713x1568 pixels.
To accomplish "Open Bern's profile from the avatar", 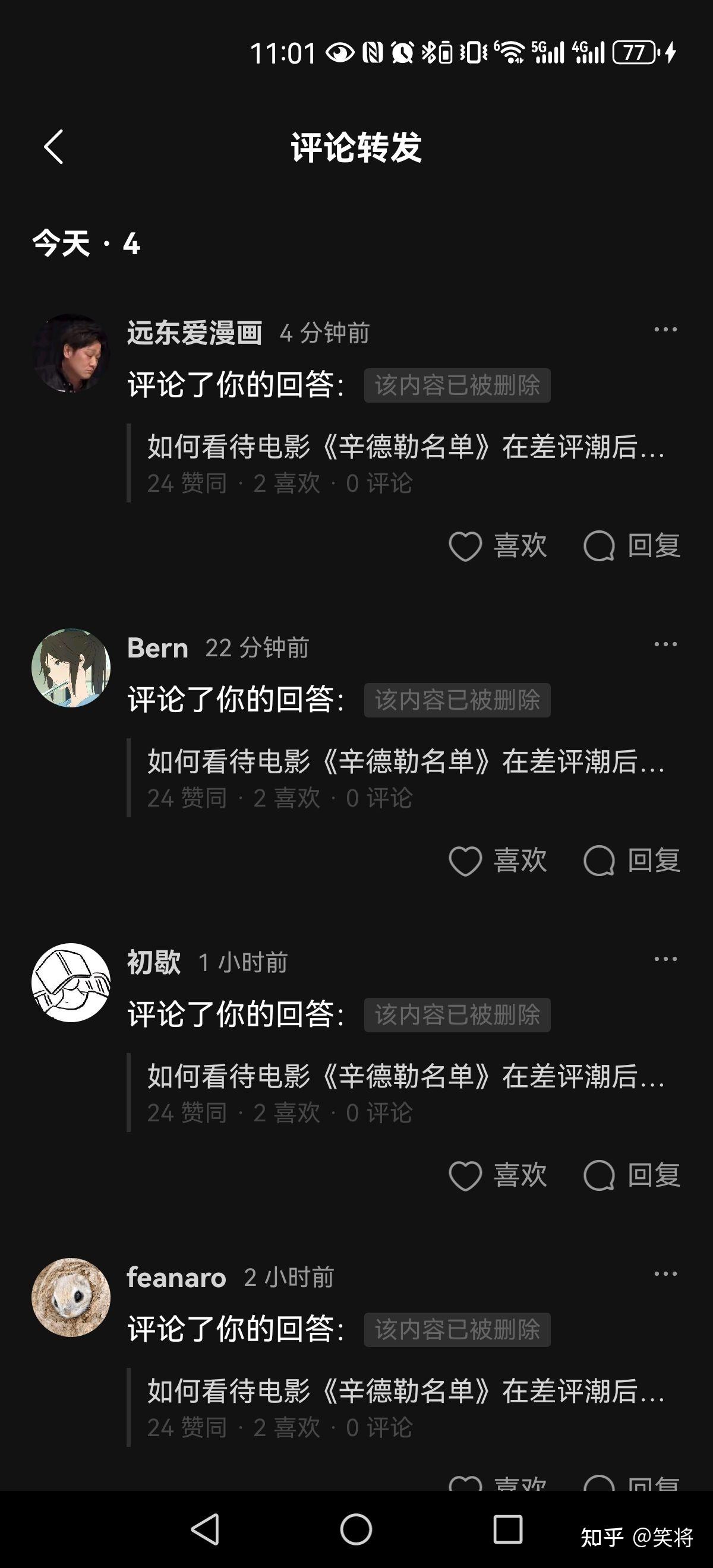I will click(71, 668).
